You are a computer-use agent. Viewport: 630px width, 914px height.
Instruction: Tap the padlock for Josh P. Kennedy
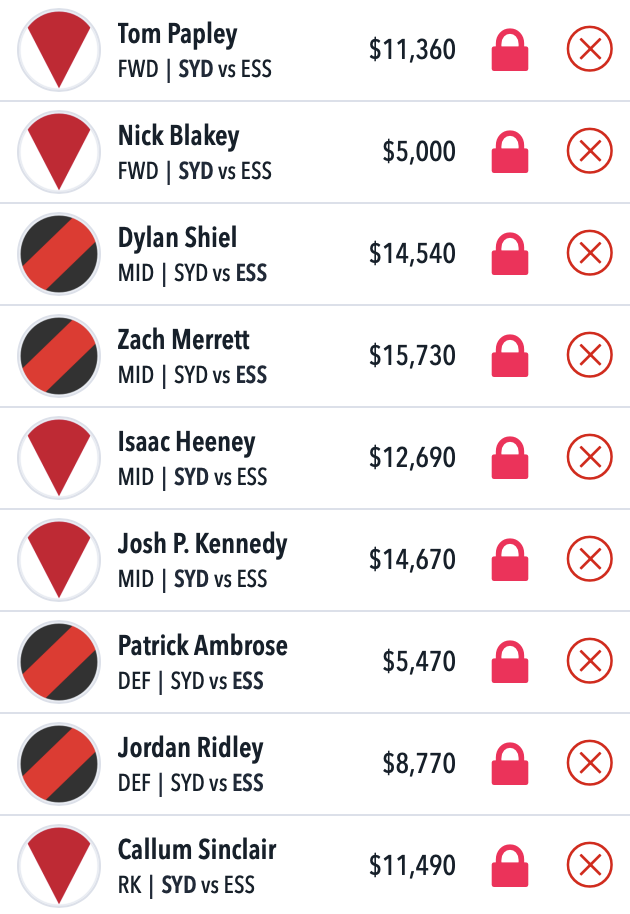510,561
